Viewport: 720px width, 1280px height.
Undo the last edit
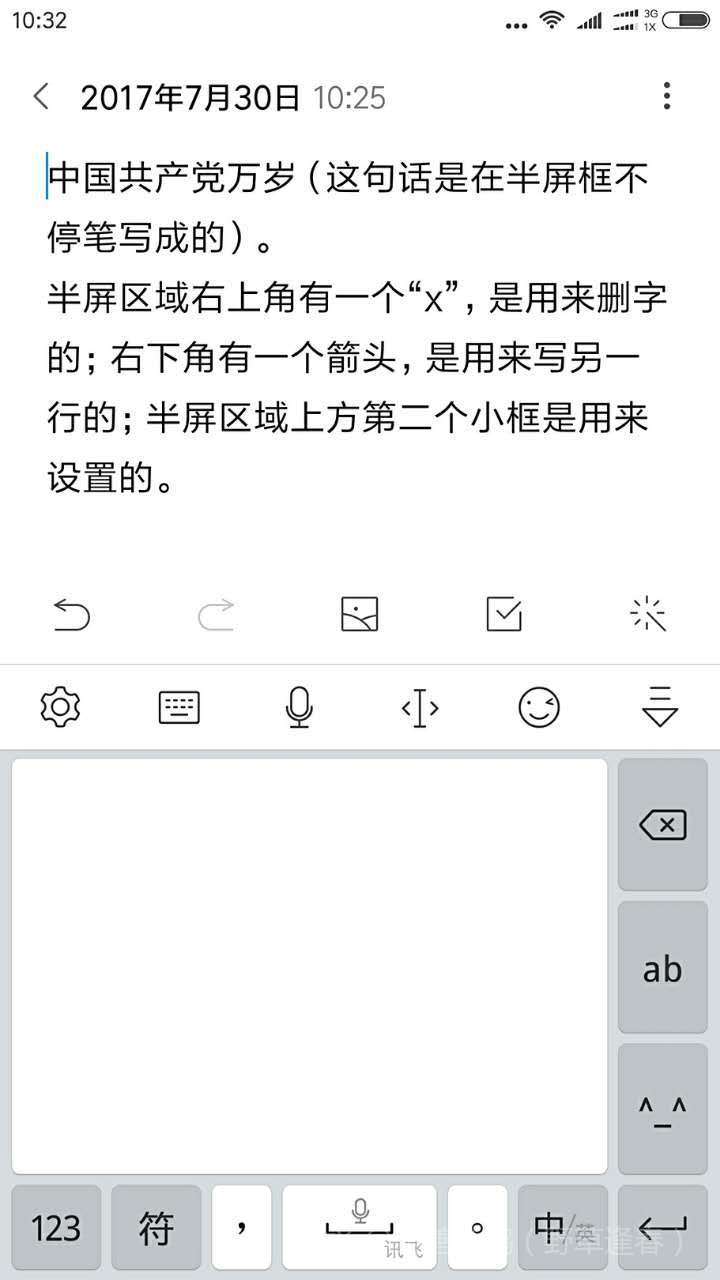(x=71, y=614)
